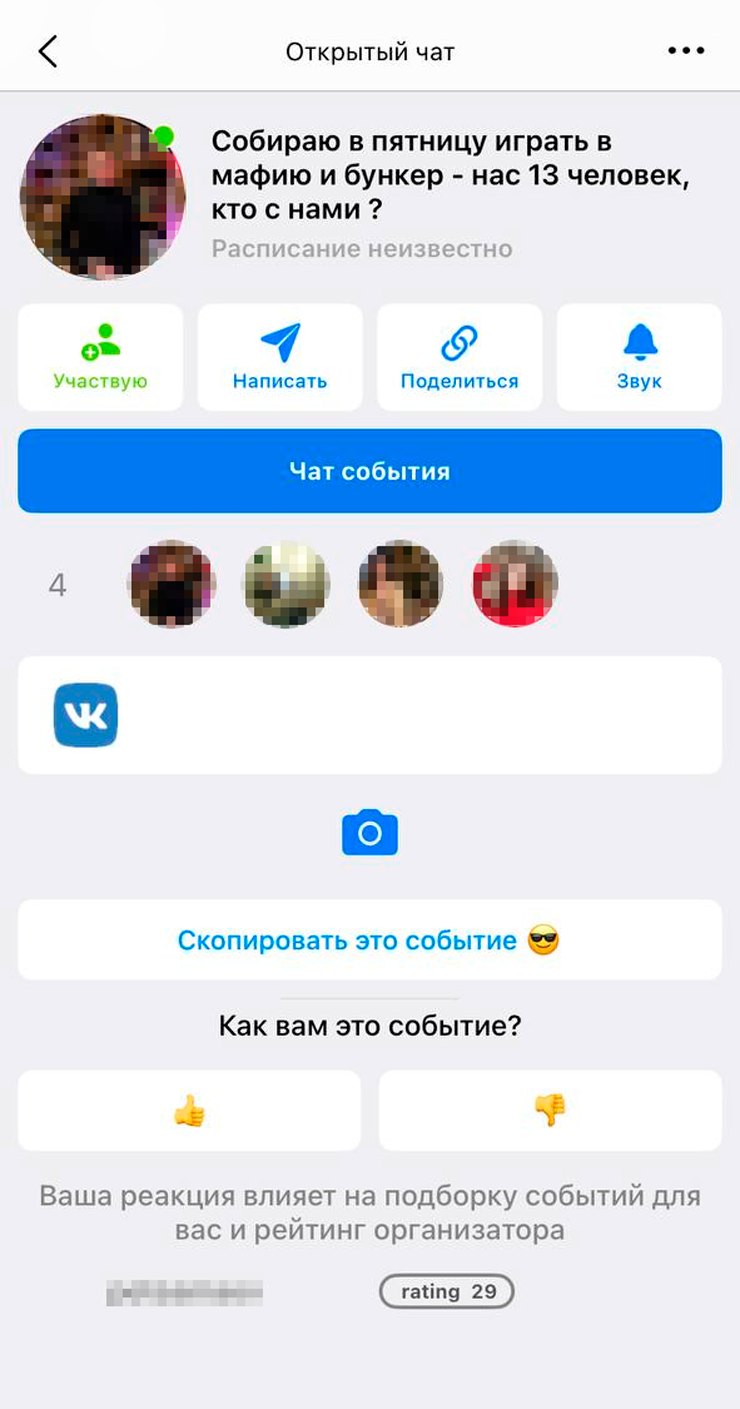Open the organizer's large profile photo
The image size is (740, 1409).
(x=103, y=198)
